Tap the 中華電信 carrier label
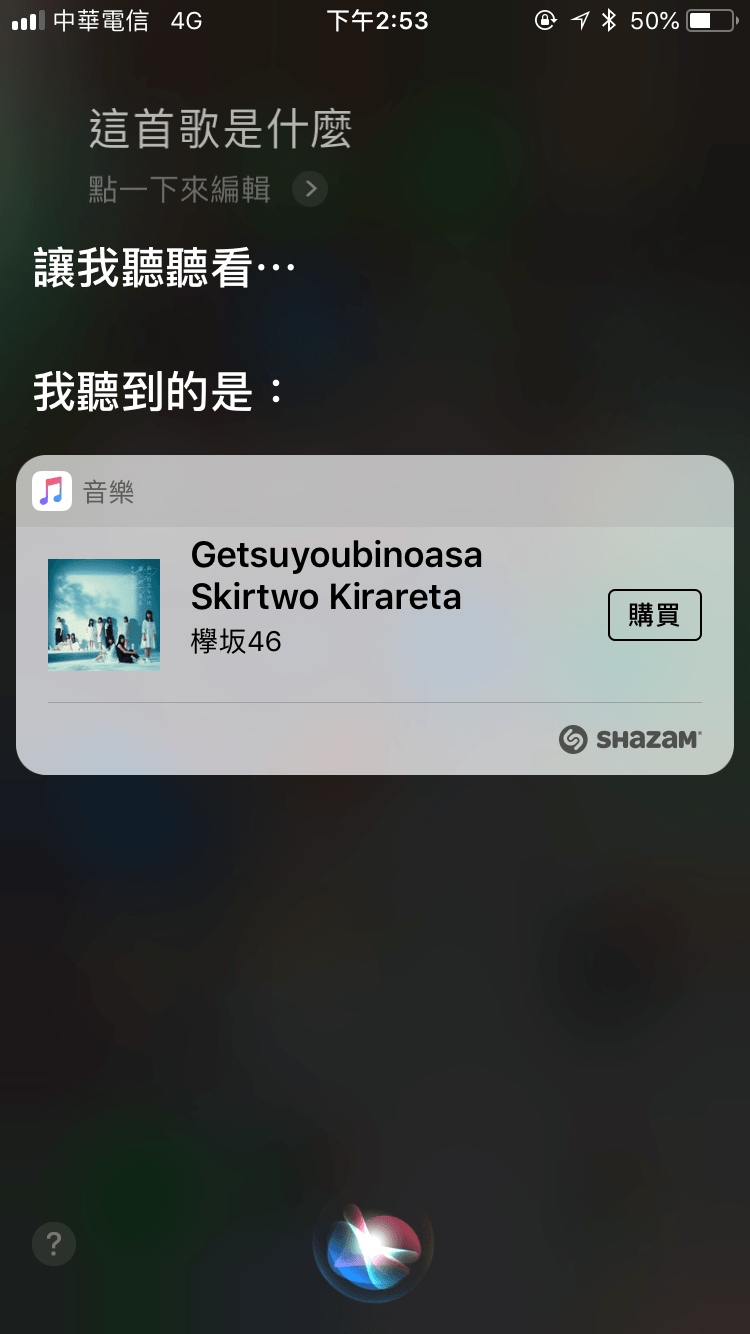This screenshot has height=1334, width=750. click(103, 18)
